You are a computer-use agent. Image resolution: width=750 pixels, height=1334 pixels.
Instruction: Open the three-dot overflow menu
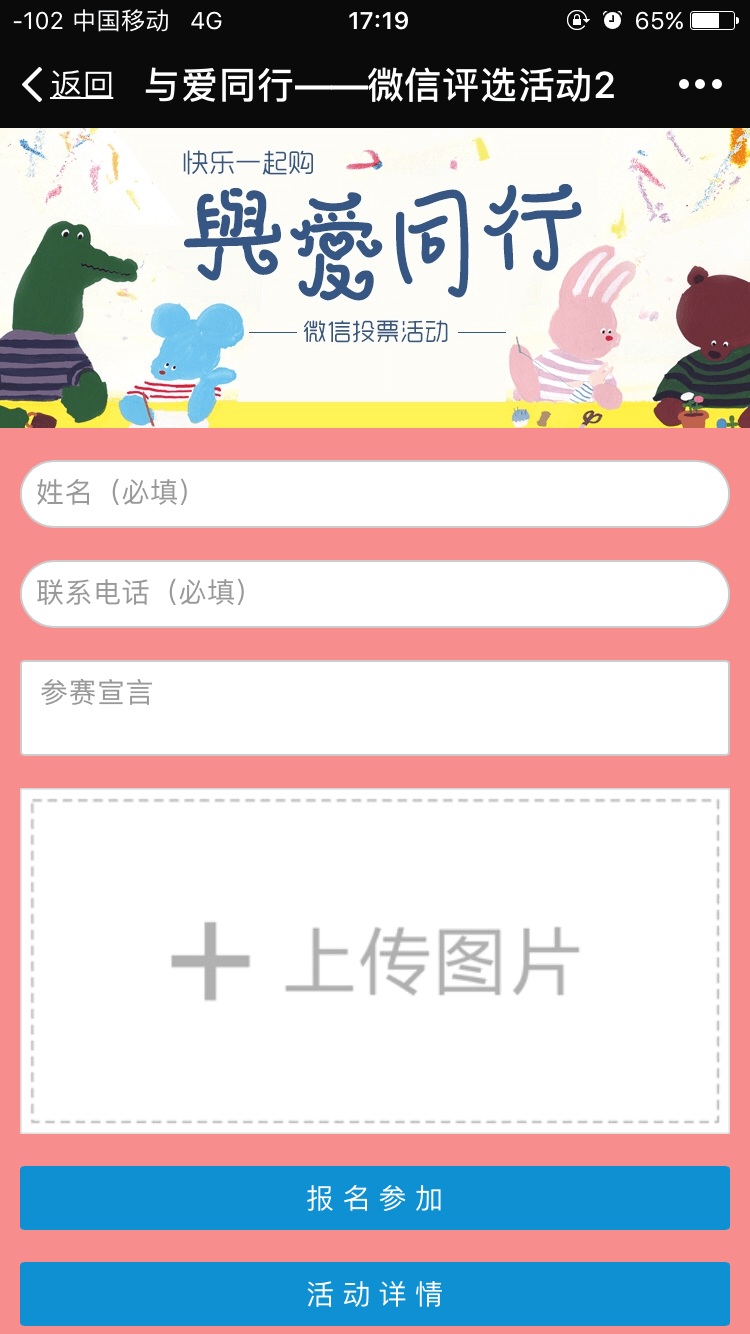point(700,86)
